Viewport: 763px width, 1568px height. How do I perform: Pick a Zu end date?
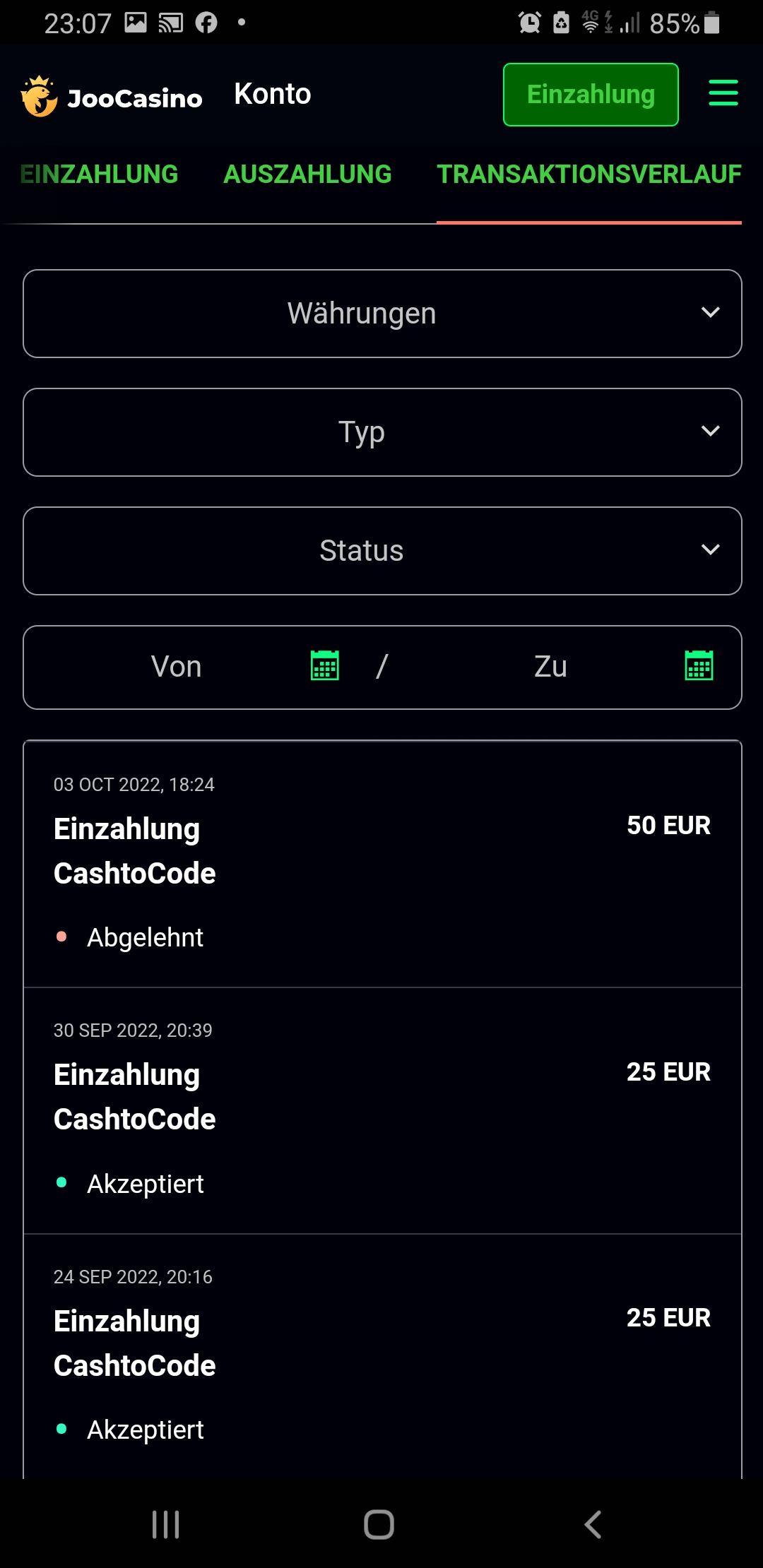coord(699,666)
